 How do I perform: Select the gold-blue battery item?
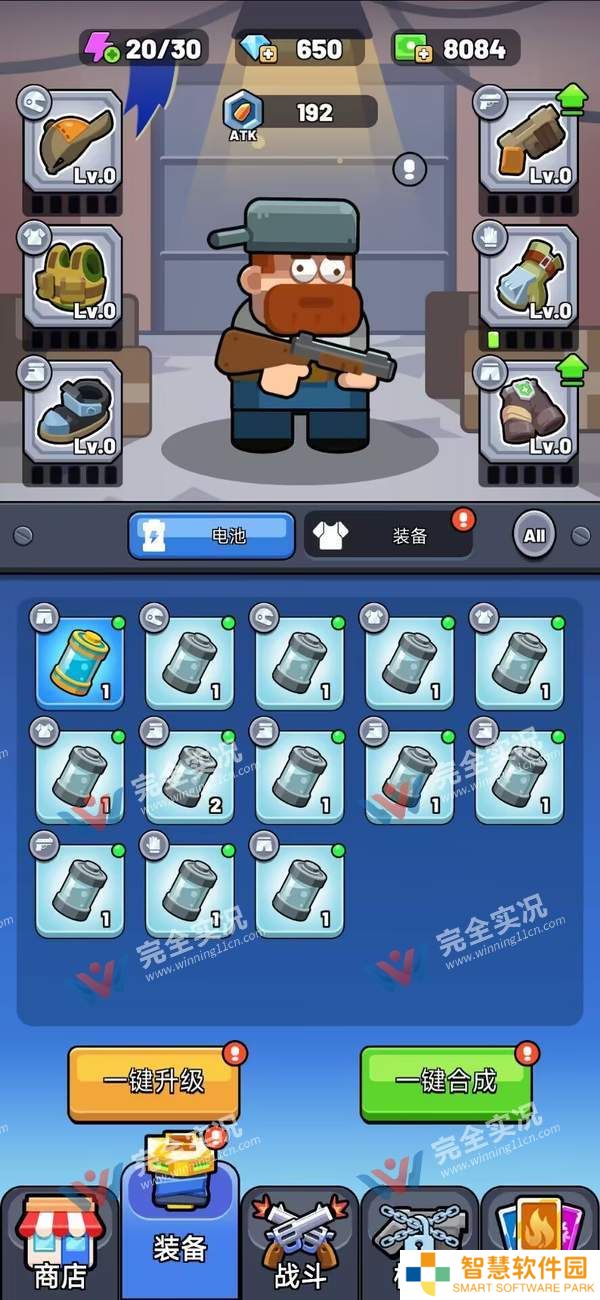click(x=80, y=662)
